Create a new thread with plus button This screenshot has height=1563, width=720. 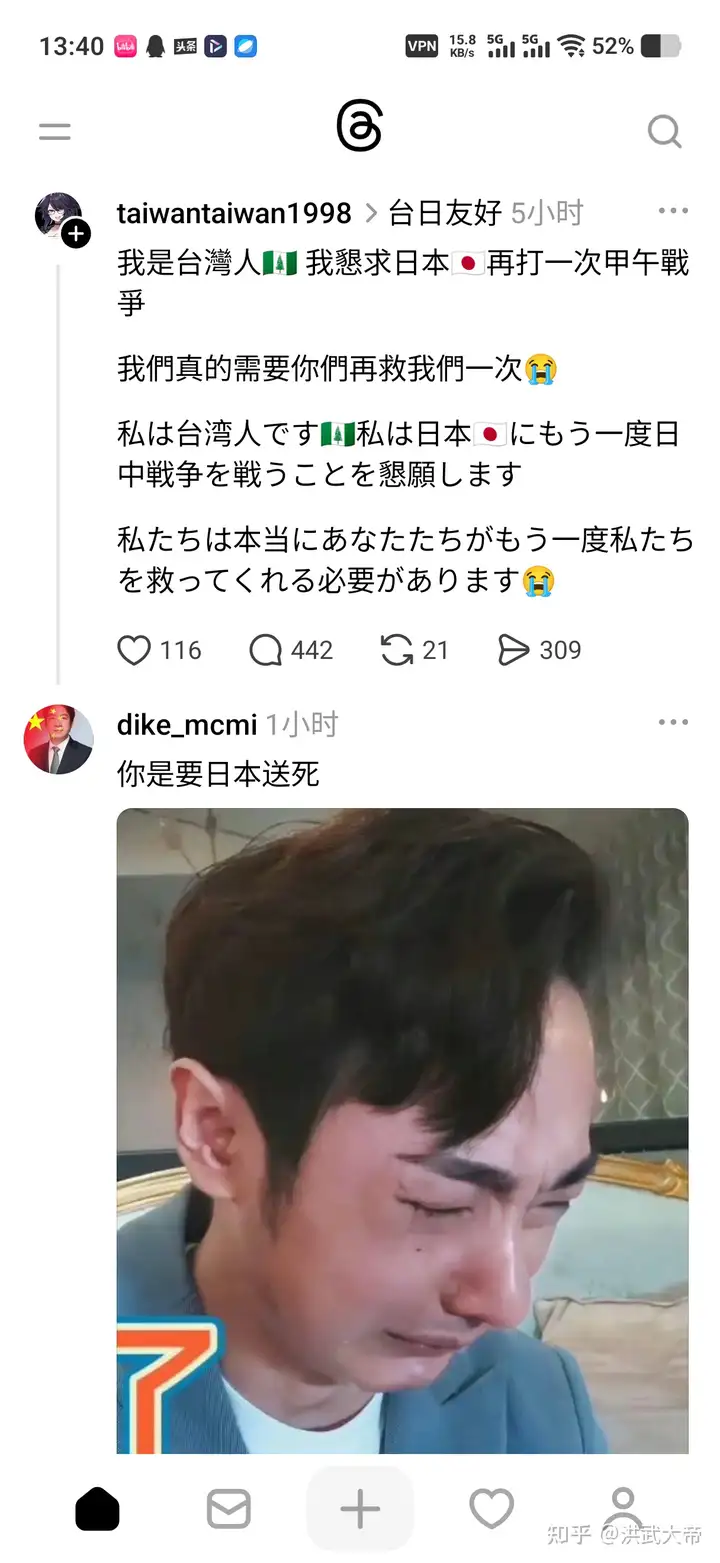click(360, 1509)
